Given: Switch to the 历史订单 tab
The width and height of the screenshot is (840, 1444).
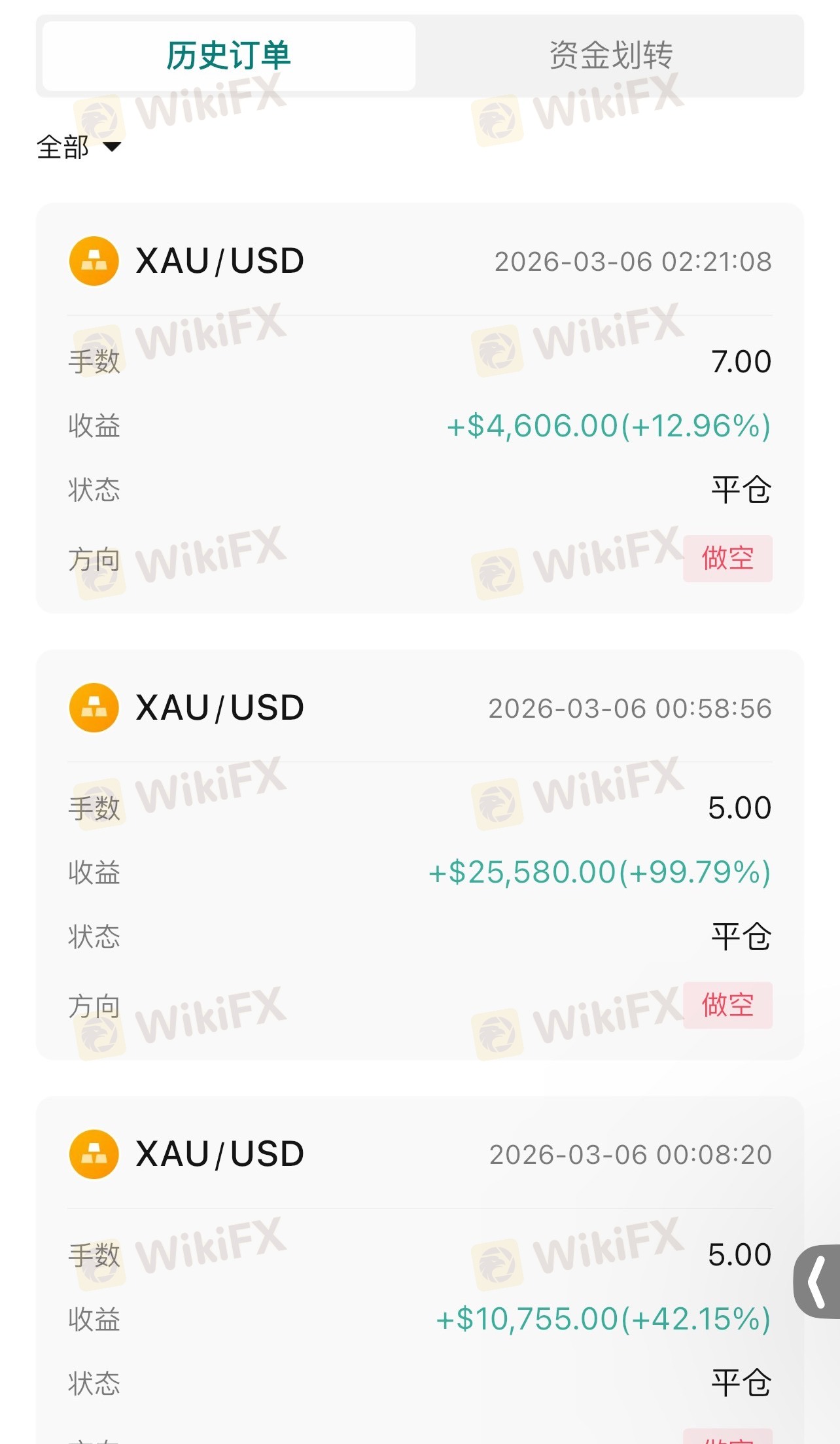Looking at the screenshot, I should click(228, 56).
